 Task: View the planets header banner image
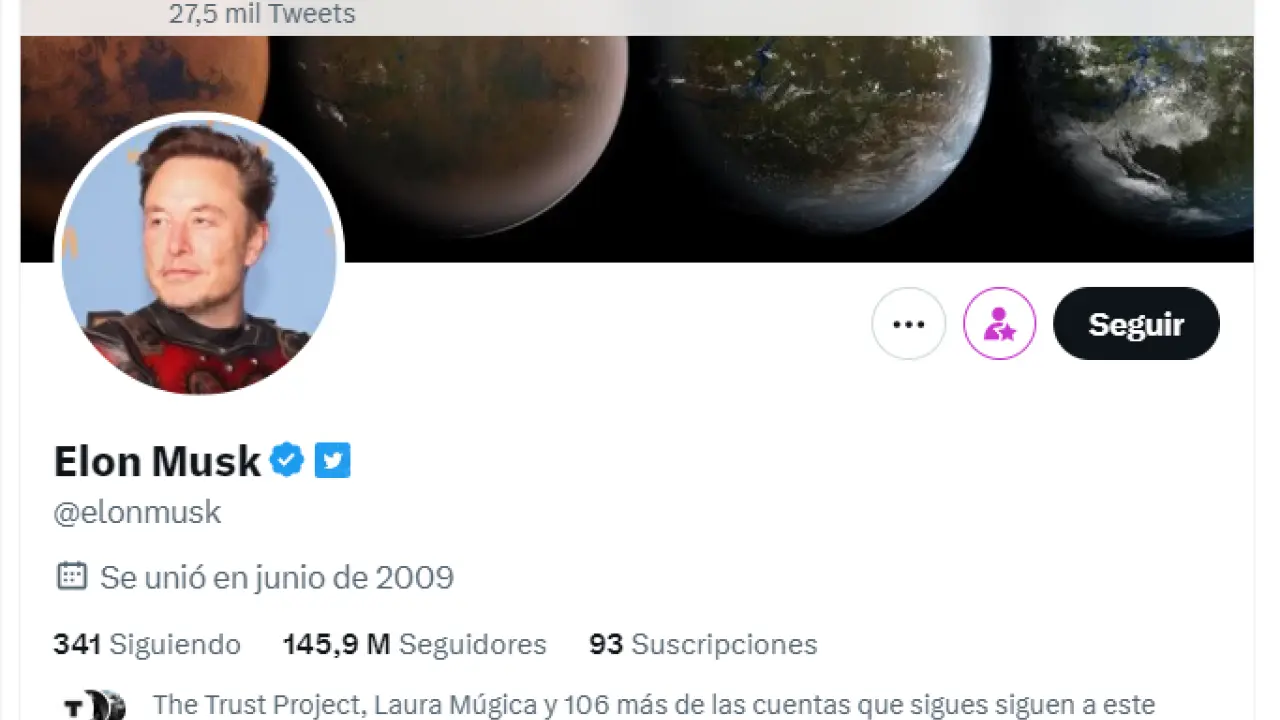(x=760, y=140)
